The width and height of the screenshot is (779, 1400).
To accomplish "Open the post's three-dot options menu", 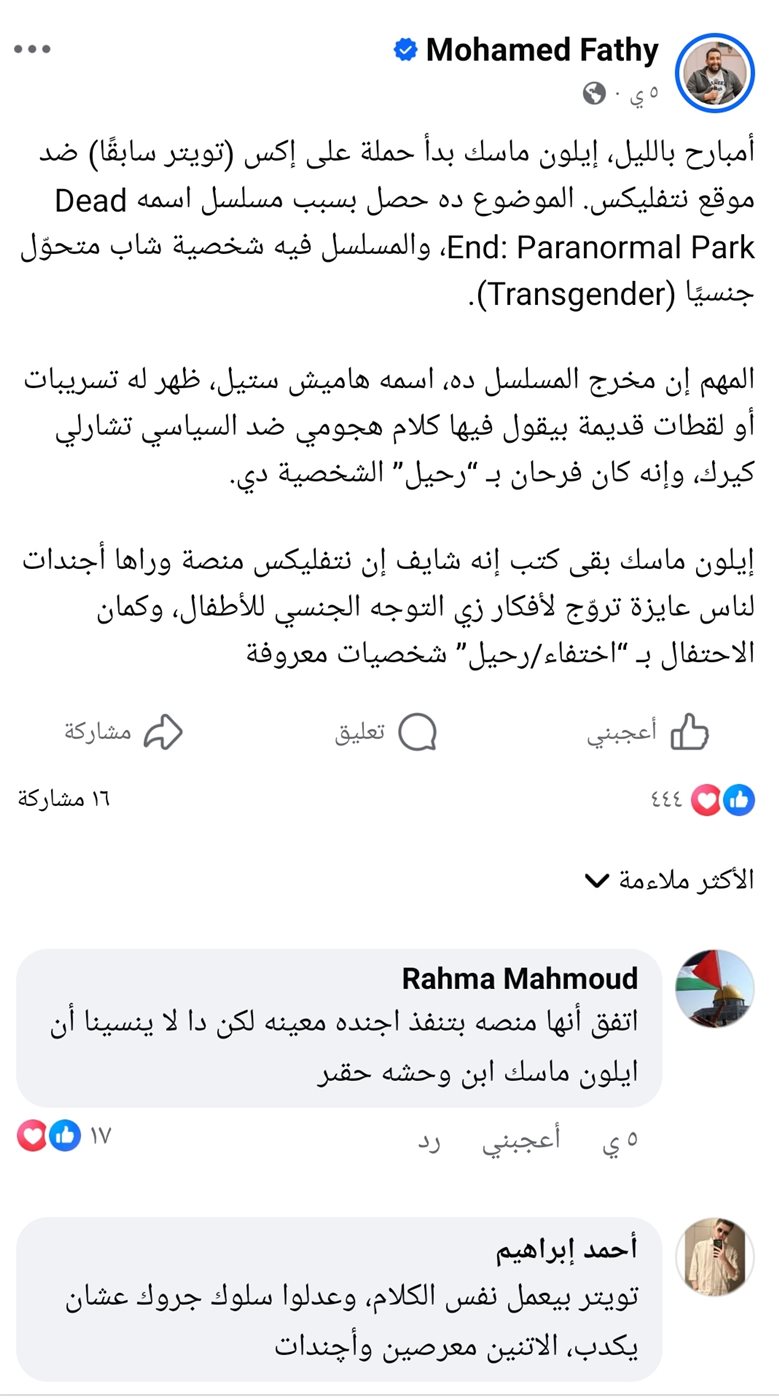I will [32, 49].
